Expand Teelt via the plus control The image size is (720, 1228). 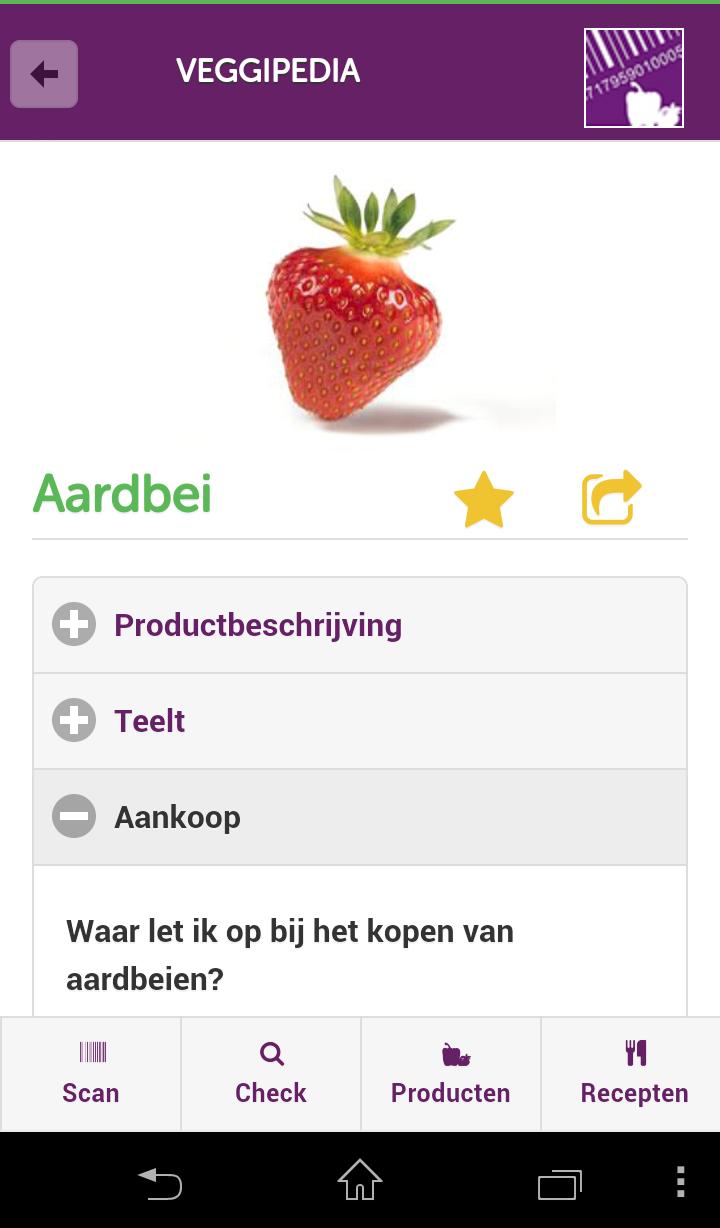coord(73,720)
